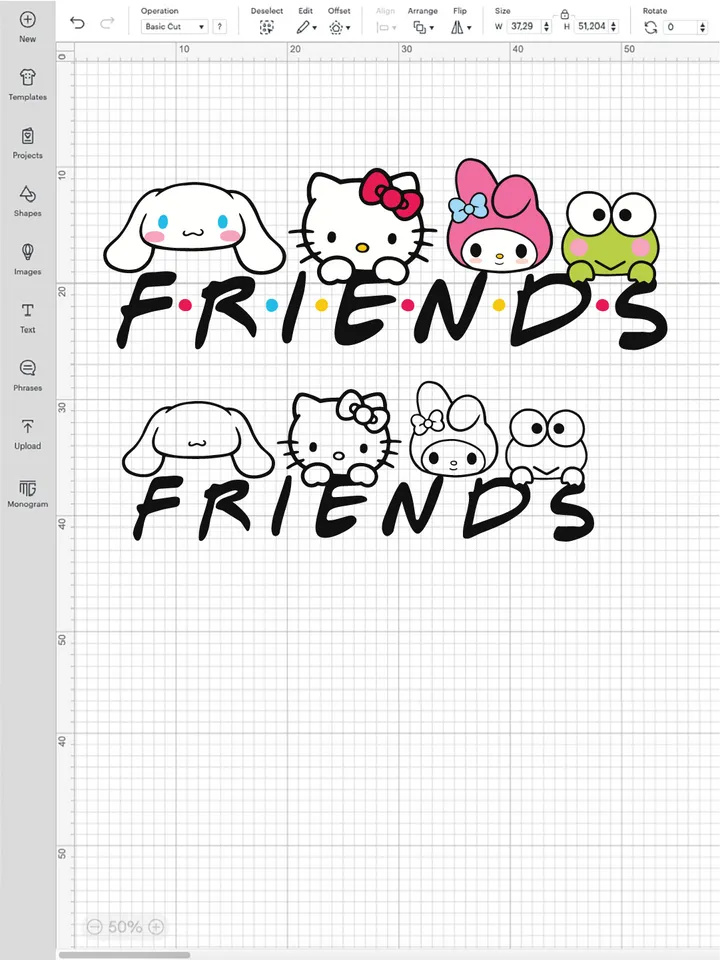Open the Images library
The width and height of the screenshot is (720, 960).
point(27,257)
